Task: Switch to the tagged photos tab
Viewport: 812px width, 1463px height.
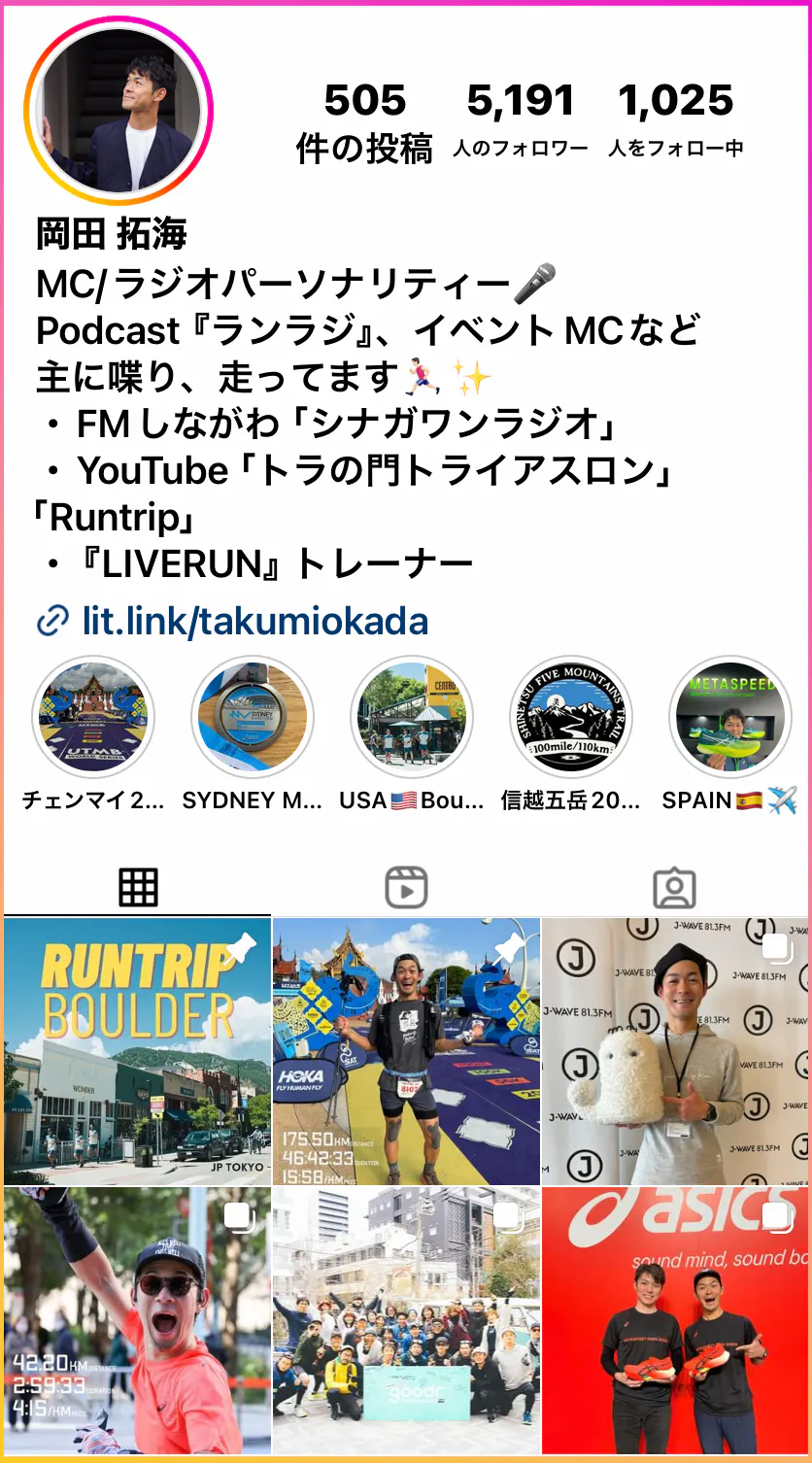Action: [674, 887]
